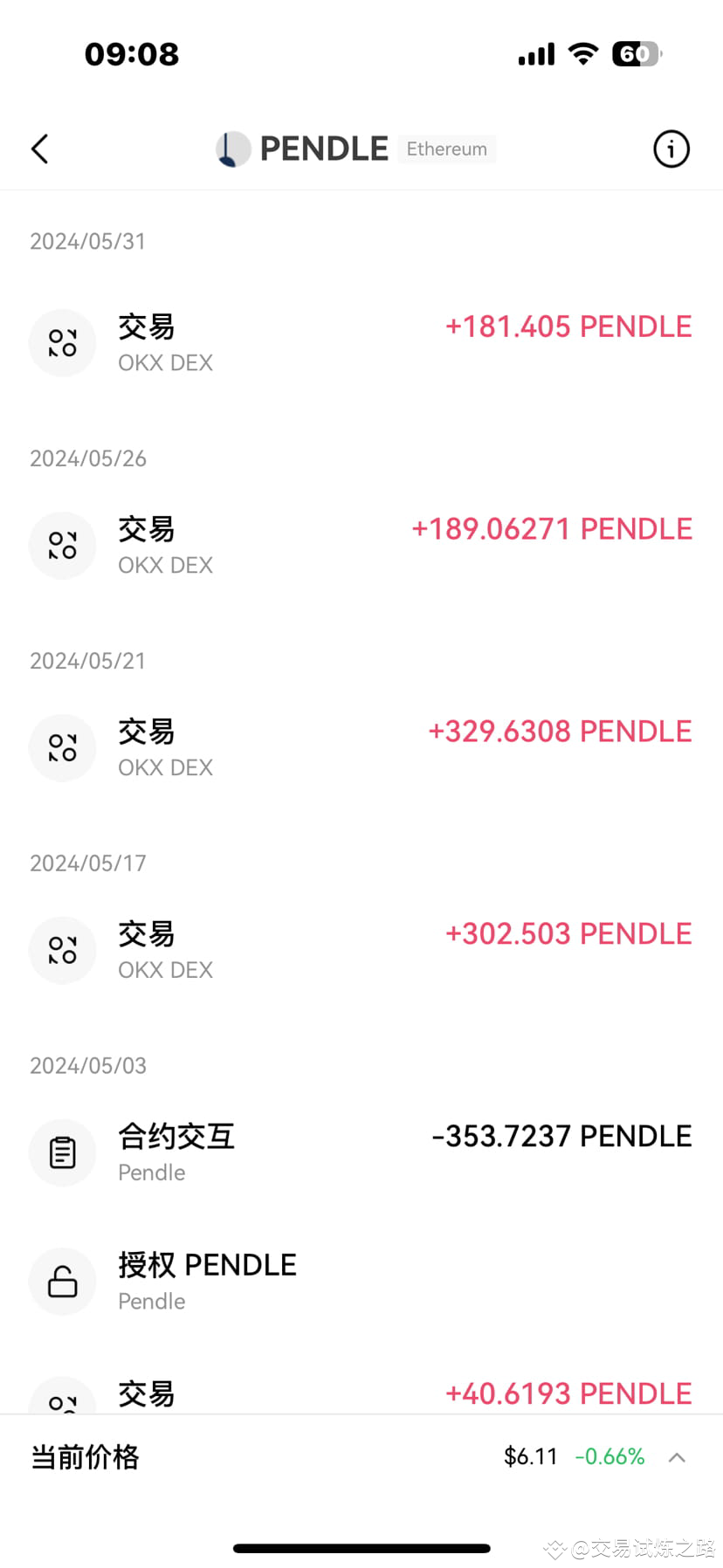Click the swap icon for the 2024/05/21 trade
The image size is (723, 1568).
[62, 747]
